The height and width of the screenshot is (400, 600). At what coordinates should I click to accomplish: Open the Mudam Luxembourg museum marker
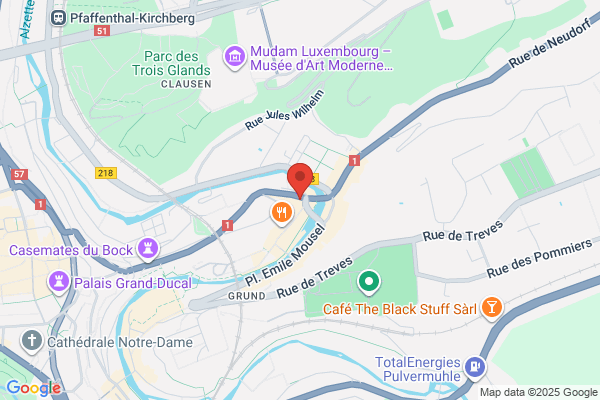point(235,58)
